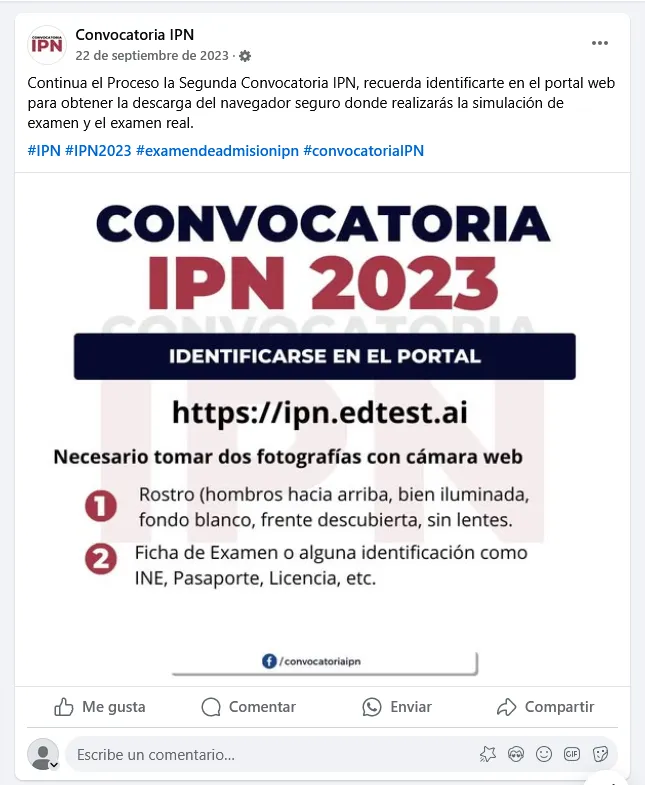Image resolution: width=645 pixels, height=785 pixels.
Task: Like the post with Me gusta
Action: point(100,707)
